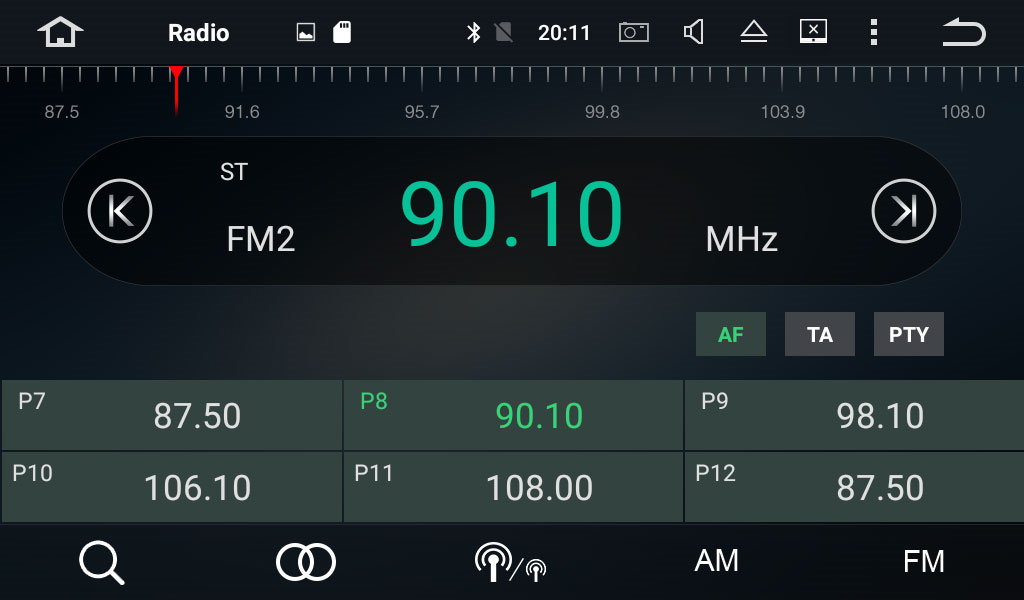Select preset P7 at 87.50
This screenshot has height=600, width=1024.
tap(172, 415)
